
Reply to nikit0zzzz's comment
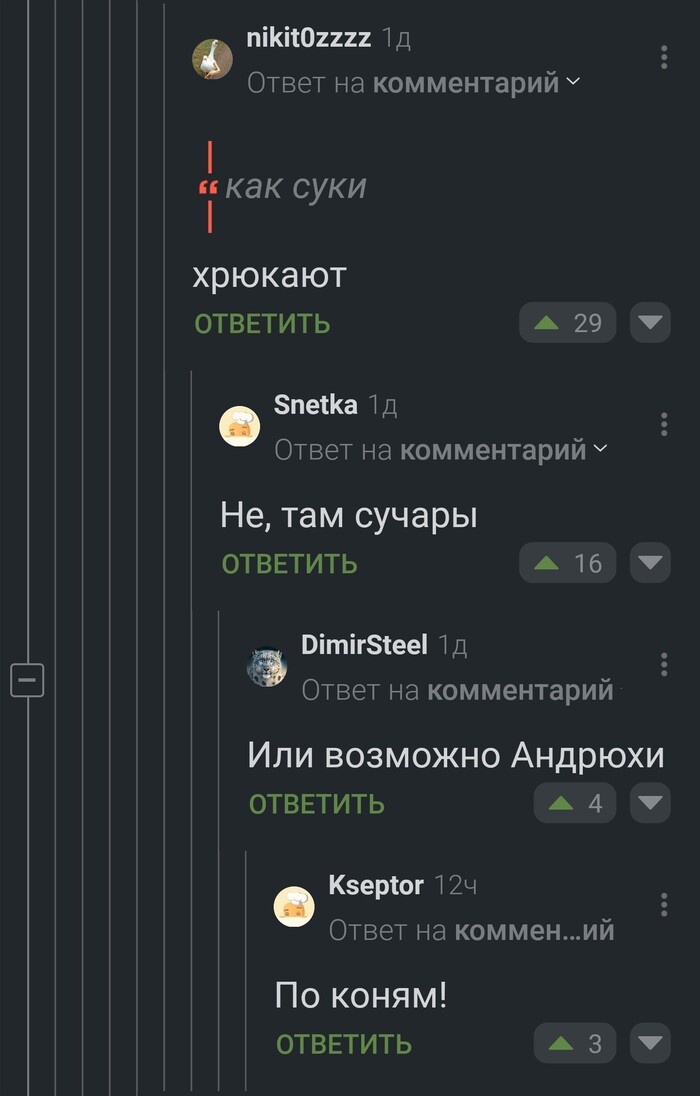262,323
